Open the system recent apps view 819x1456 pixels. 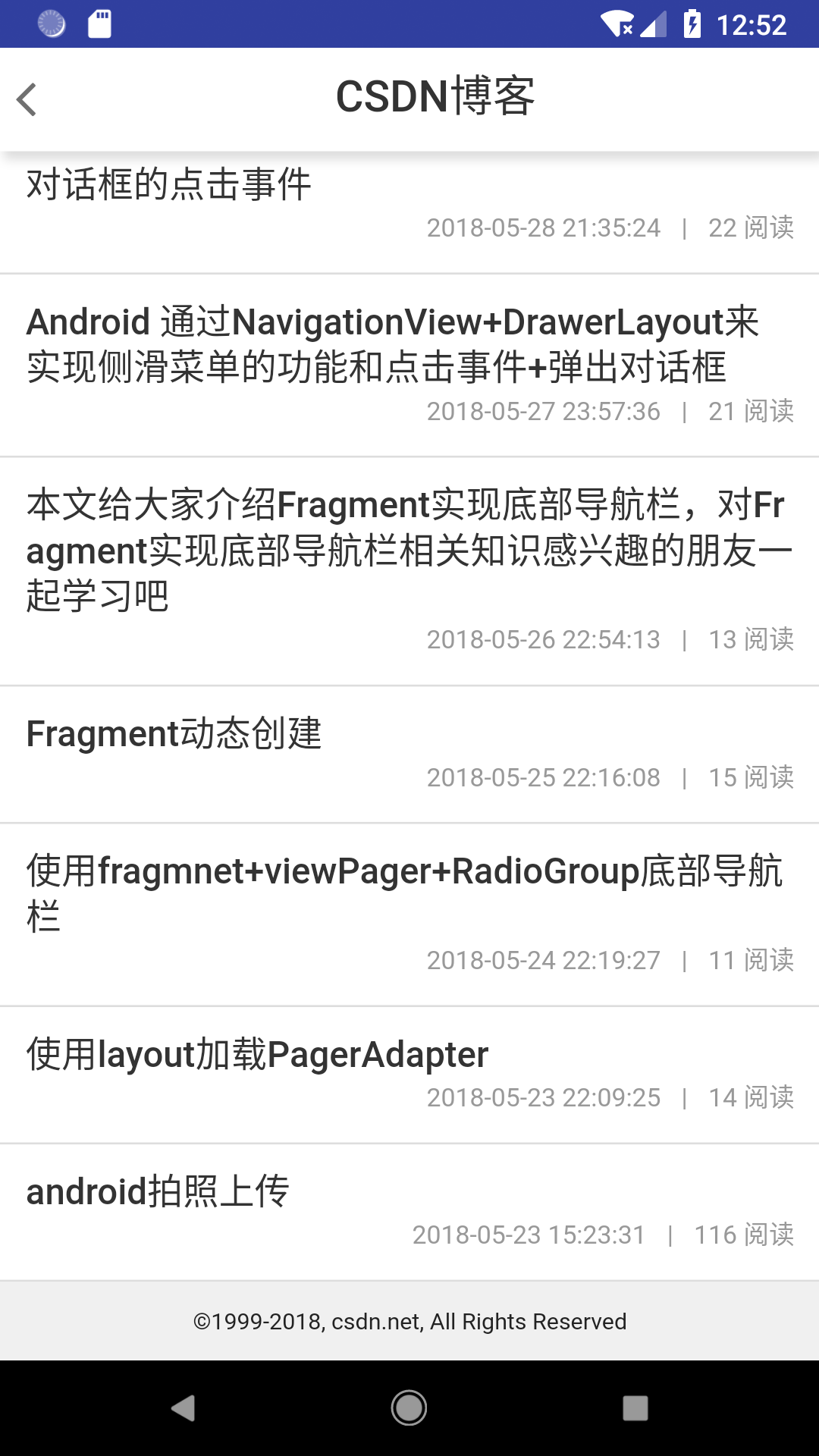[x=635, y=1408]
